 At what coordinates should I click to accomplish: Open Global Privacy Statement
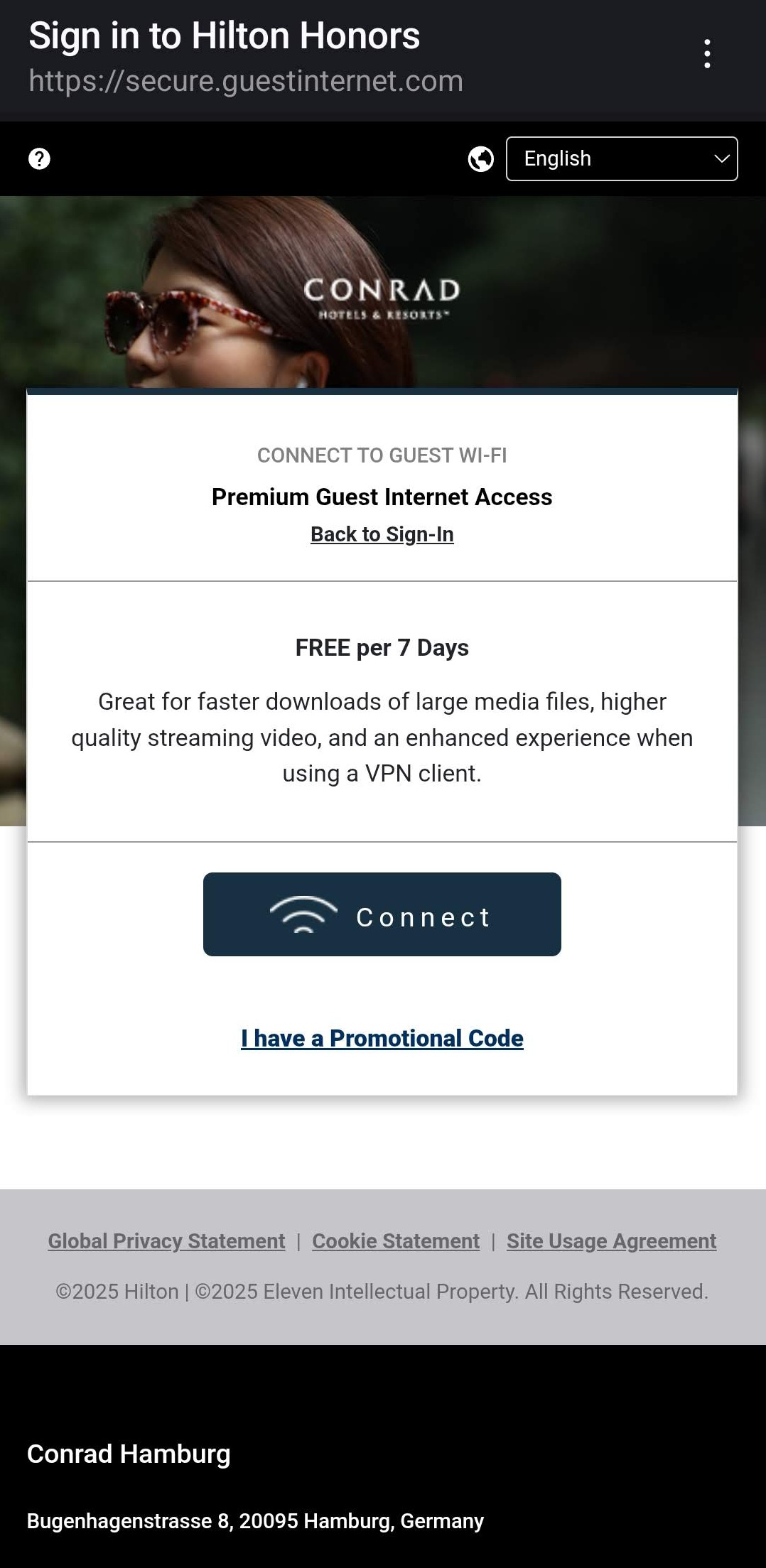(x=166, y=1241)
